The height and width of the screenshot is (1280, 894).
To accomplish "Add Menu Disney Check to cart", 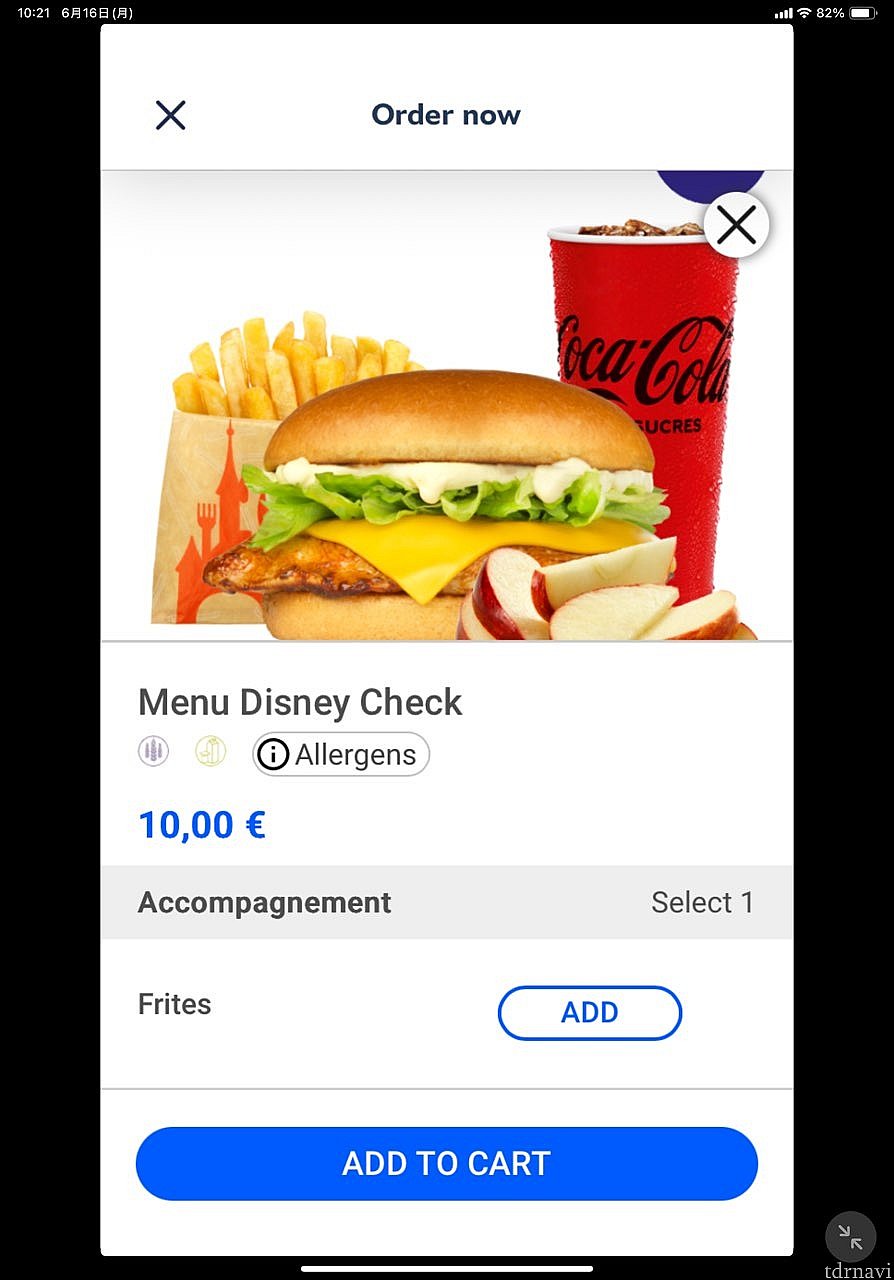I will [446, 1163].
